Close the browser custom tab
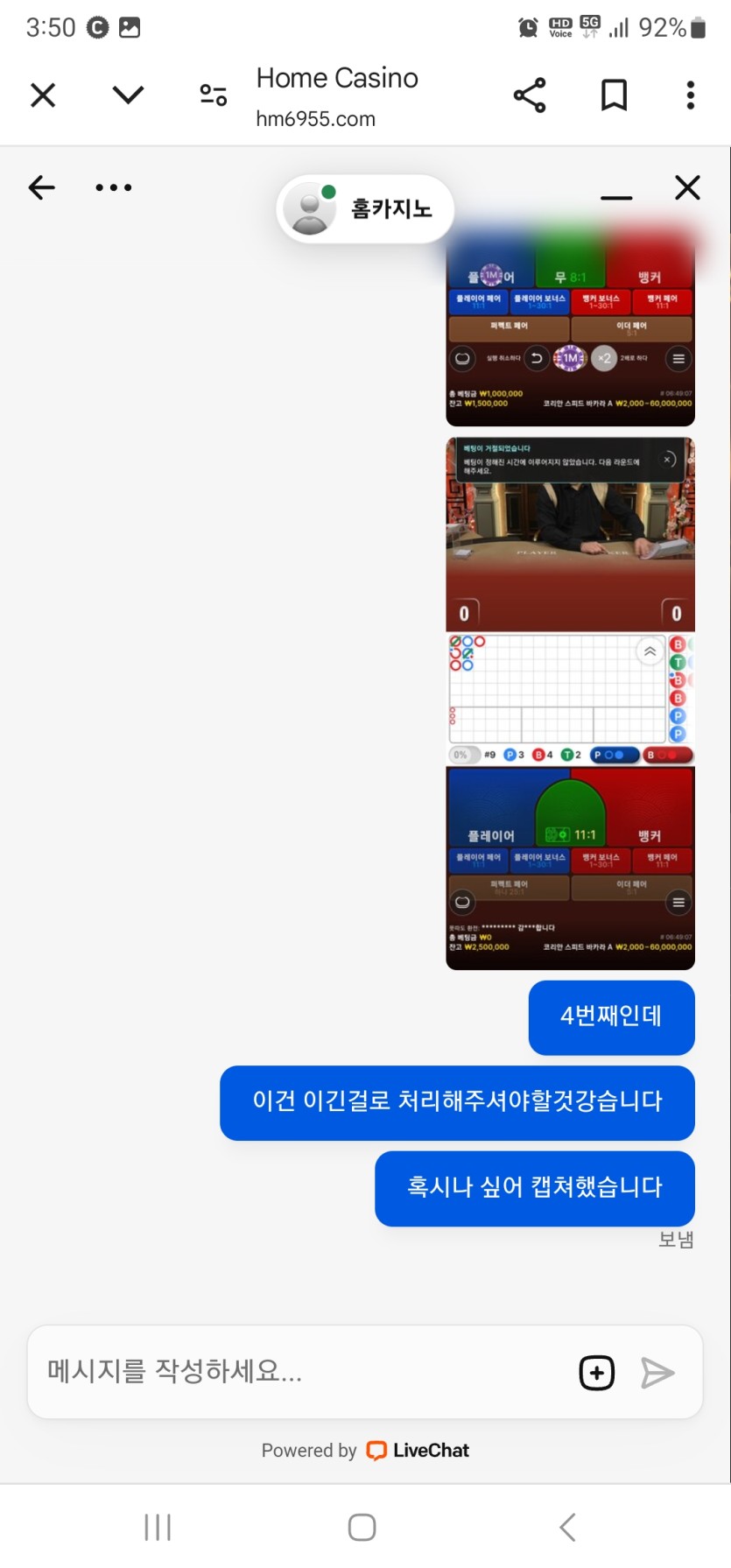The width and height of the screenshot is (731, 1568). (x=43, y=95)
